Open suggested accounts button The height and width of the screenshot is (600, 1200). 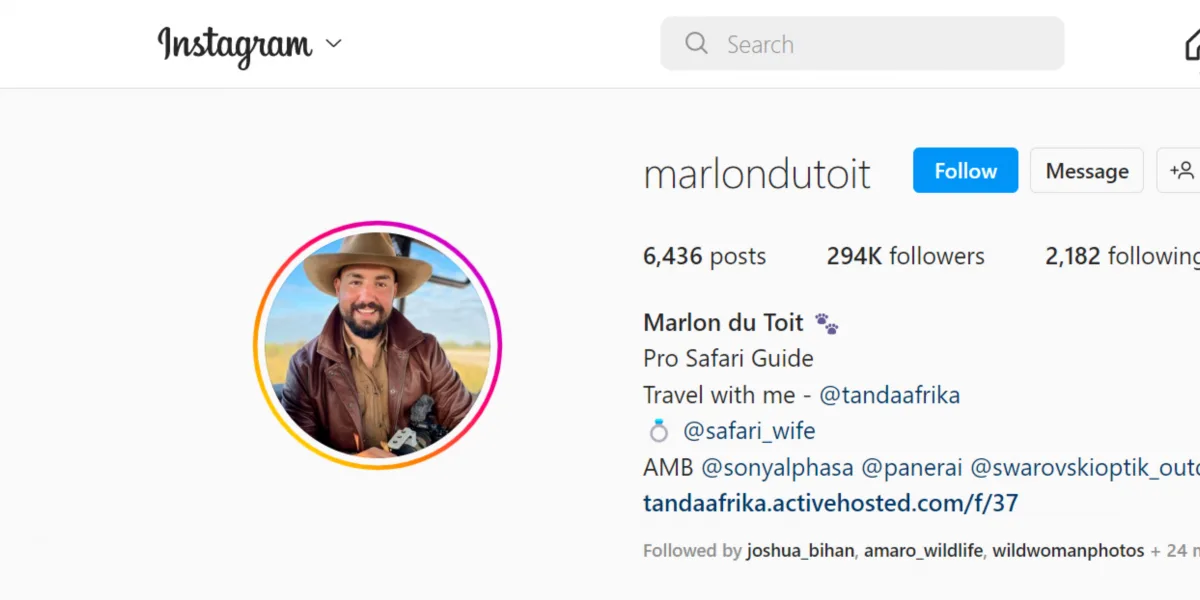[1180, 171]
